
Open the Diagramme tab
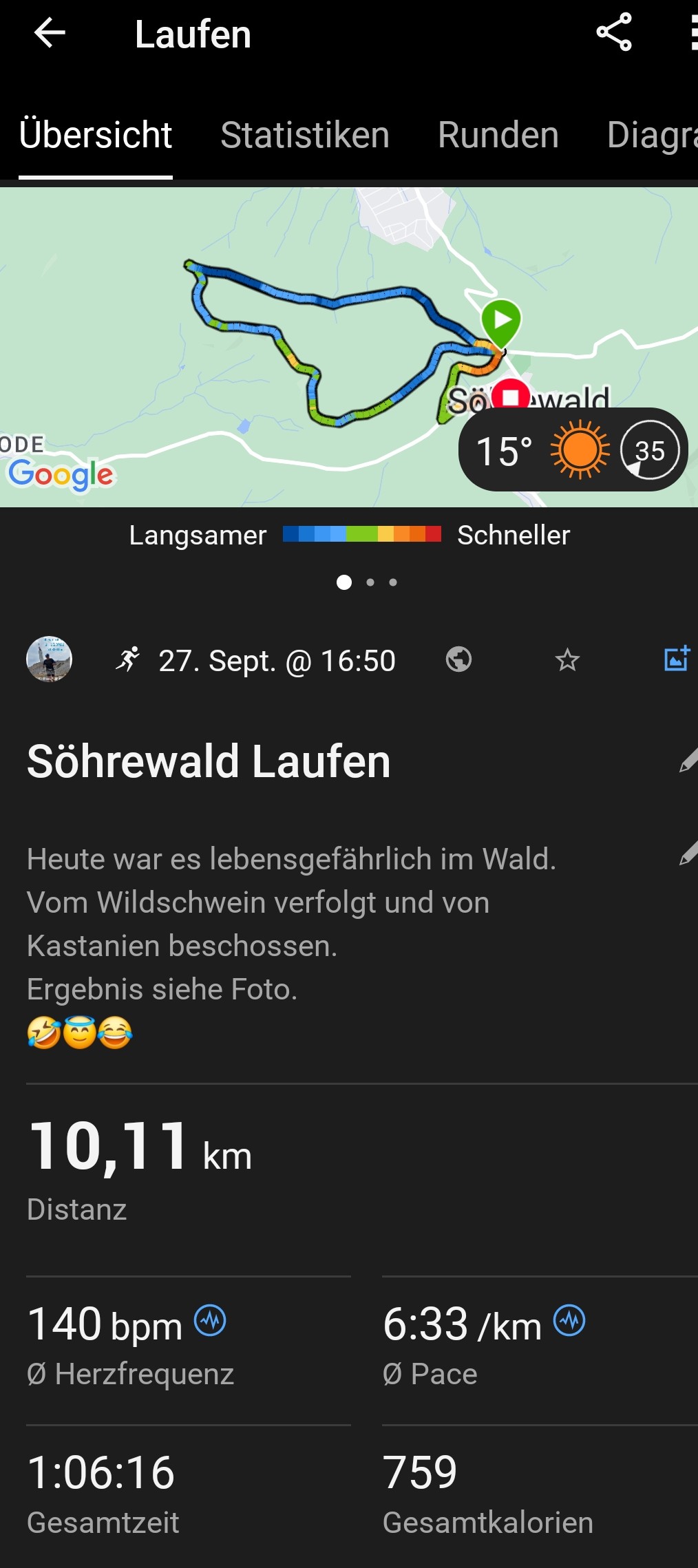tap(653, 135)
